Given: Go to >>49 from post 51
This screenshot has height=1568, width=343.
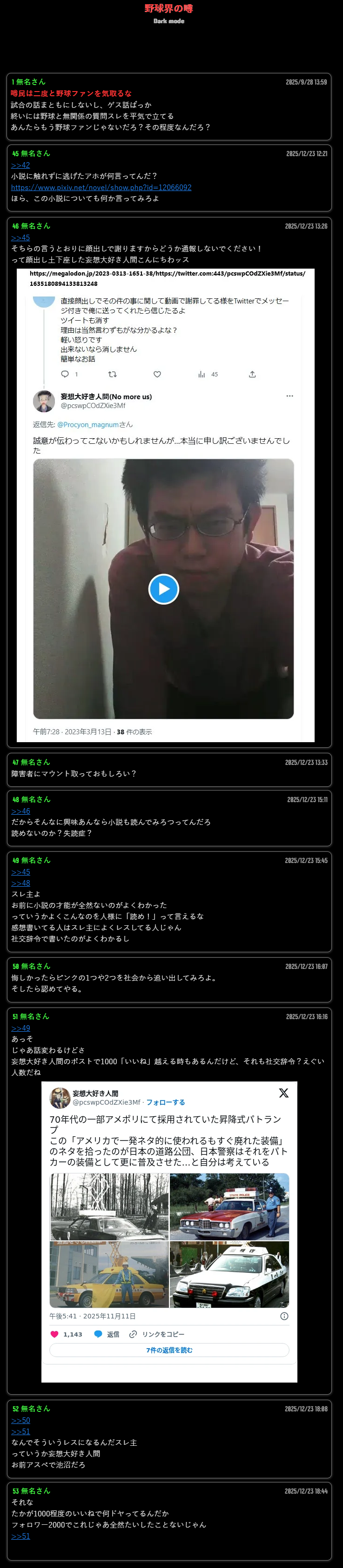Looking at the screenshot, I should pos(20,1028).
